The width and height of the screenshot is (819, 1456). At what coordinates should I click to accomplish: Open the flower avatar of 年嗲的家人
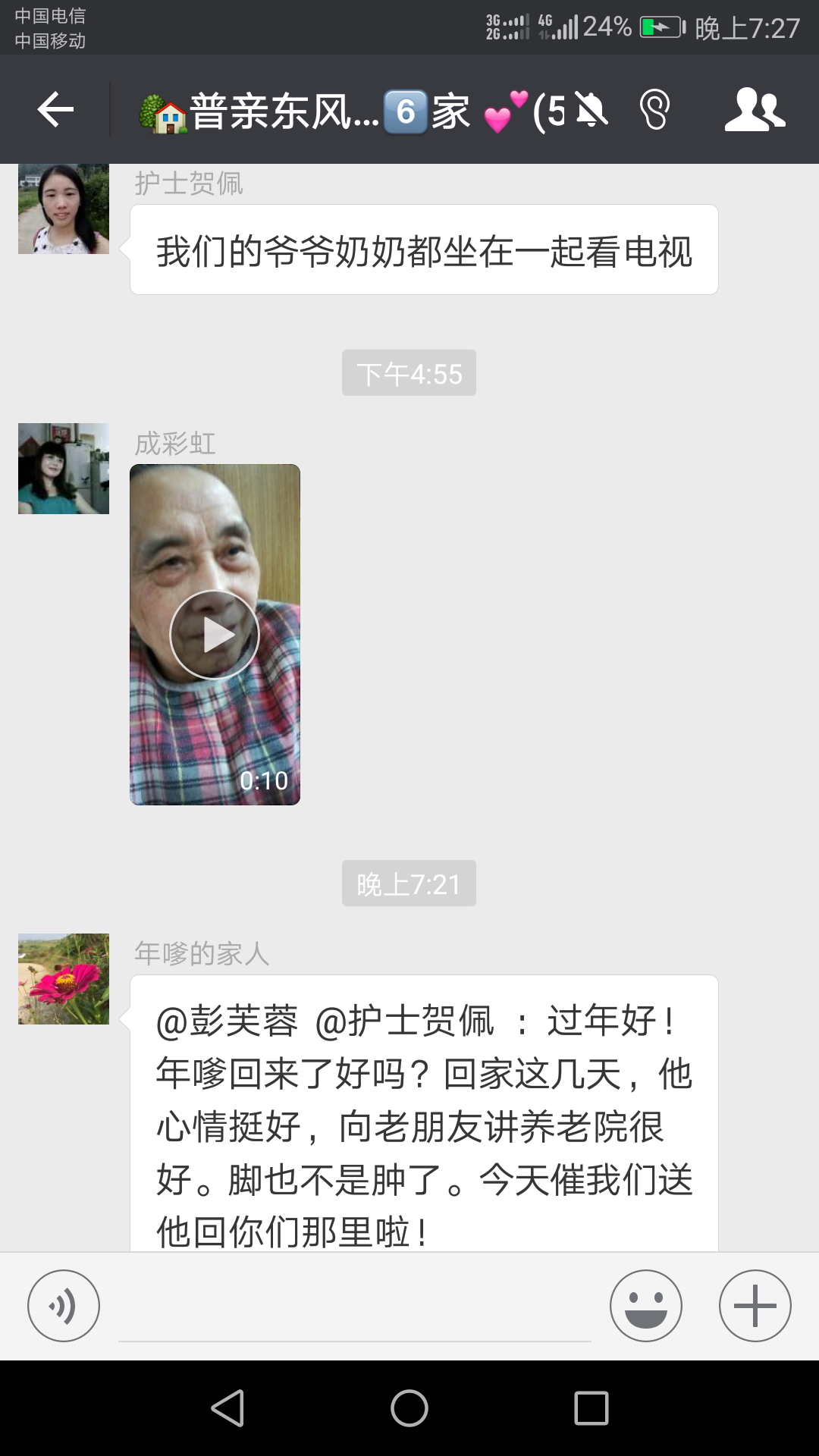coord(64,979)
